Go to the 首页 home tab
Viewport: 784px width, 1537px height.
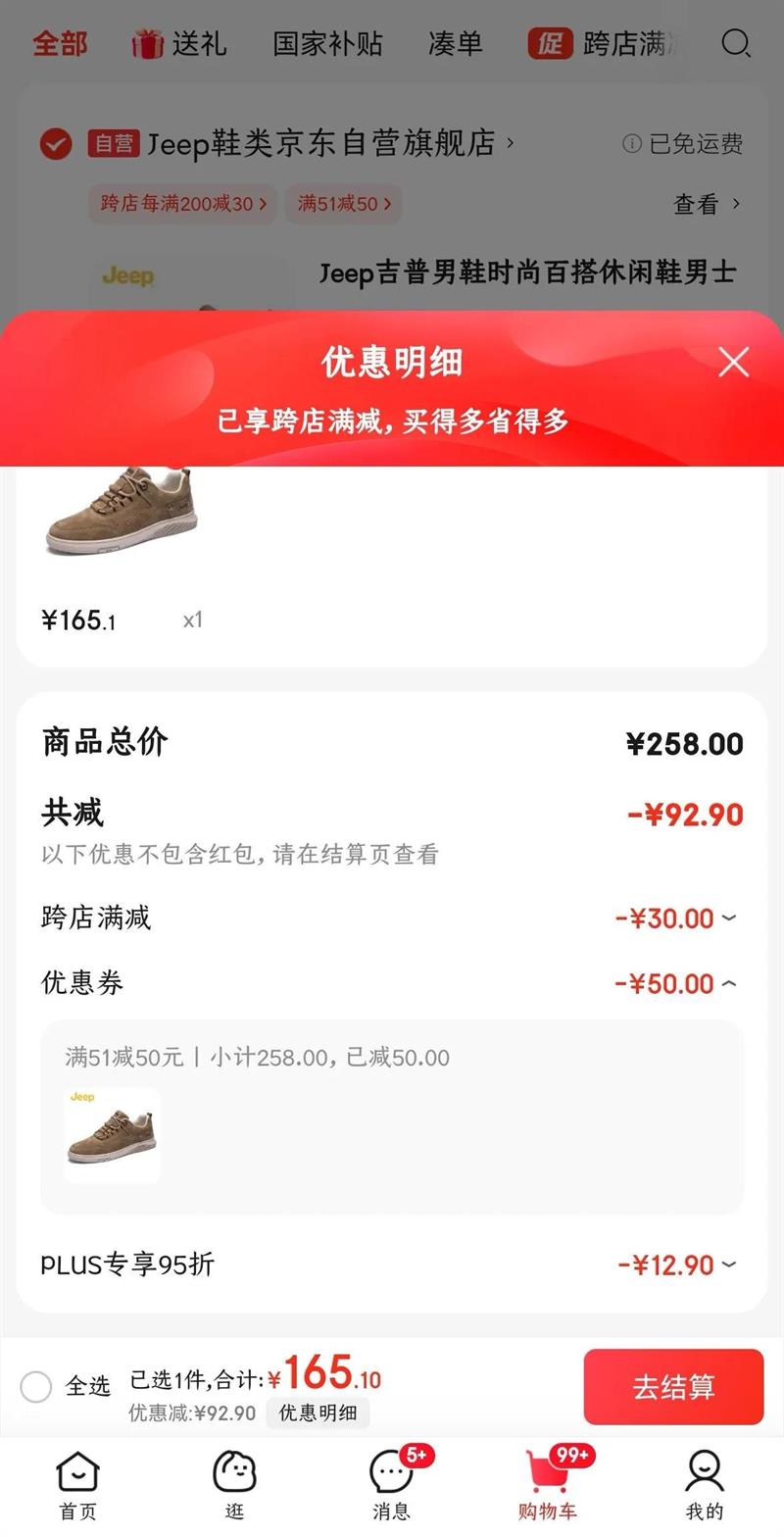[x=77, y=1484]
